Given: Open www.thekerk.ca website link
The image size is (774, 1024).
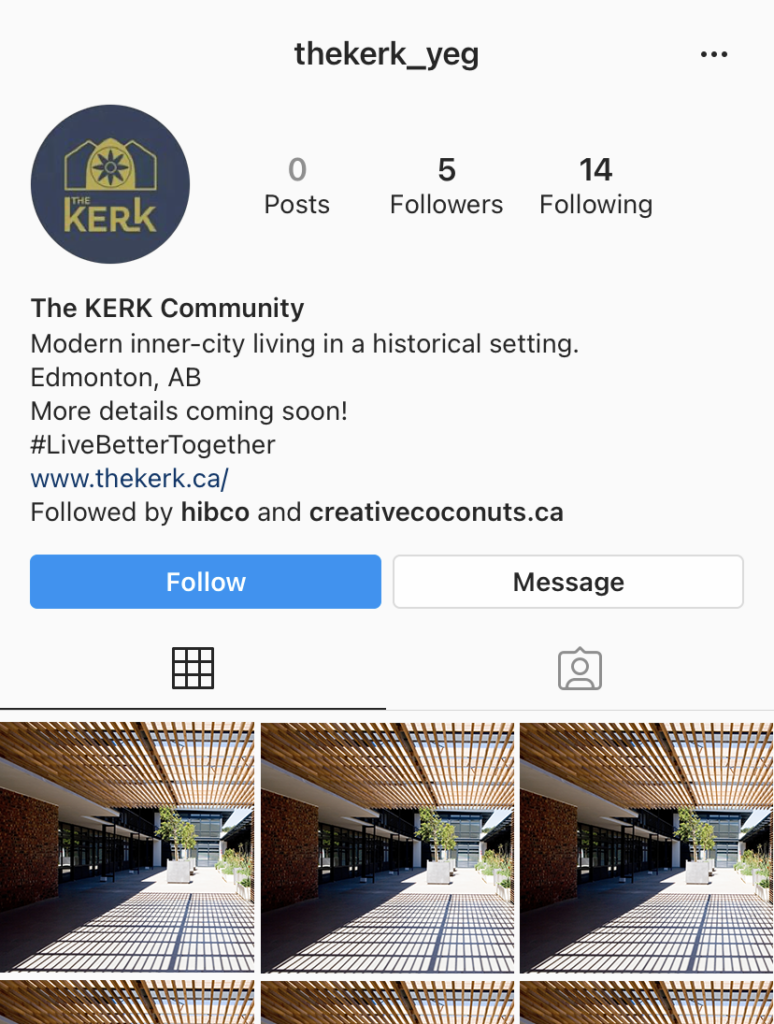Looking at the screenshot, I should pyautogui.click(x=130, y=478).
